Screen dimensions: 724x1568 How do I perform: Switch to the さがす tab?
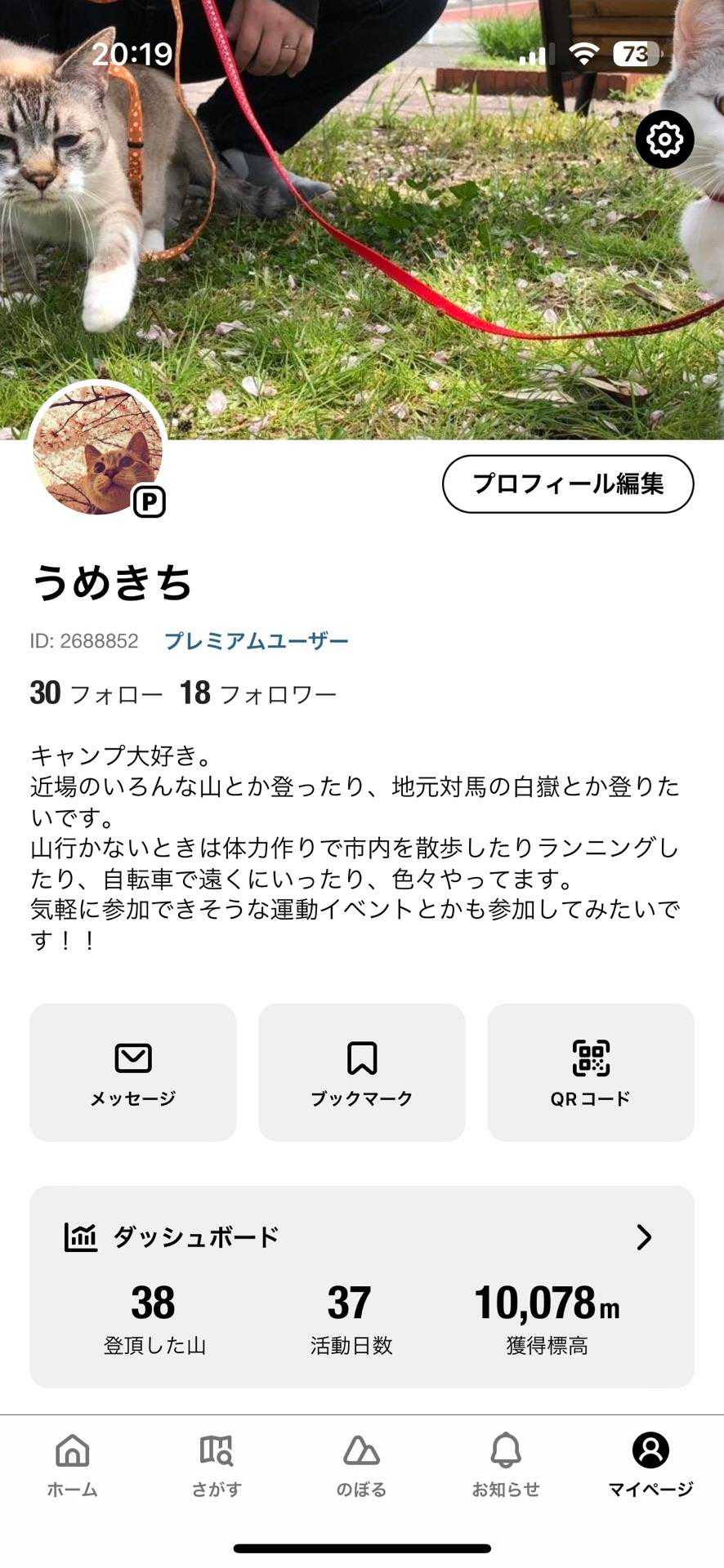(217, 1465)
